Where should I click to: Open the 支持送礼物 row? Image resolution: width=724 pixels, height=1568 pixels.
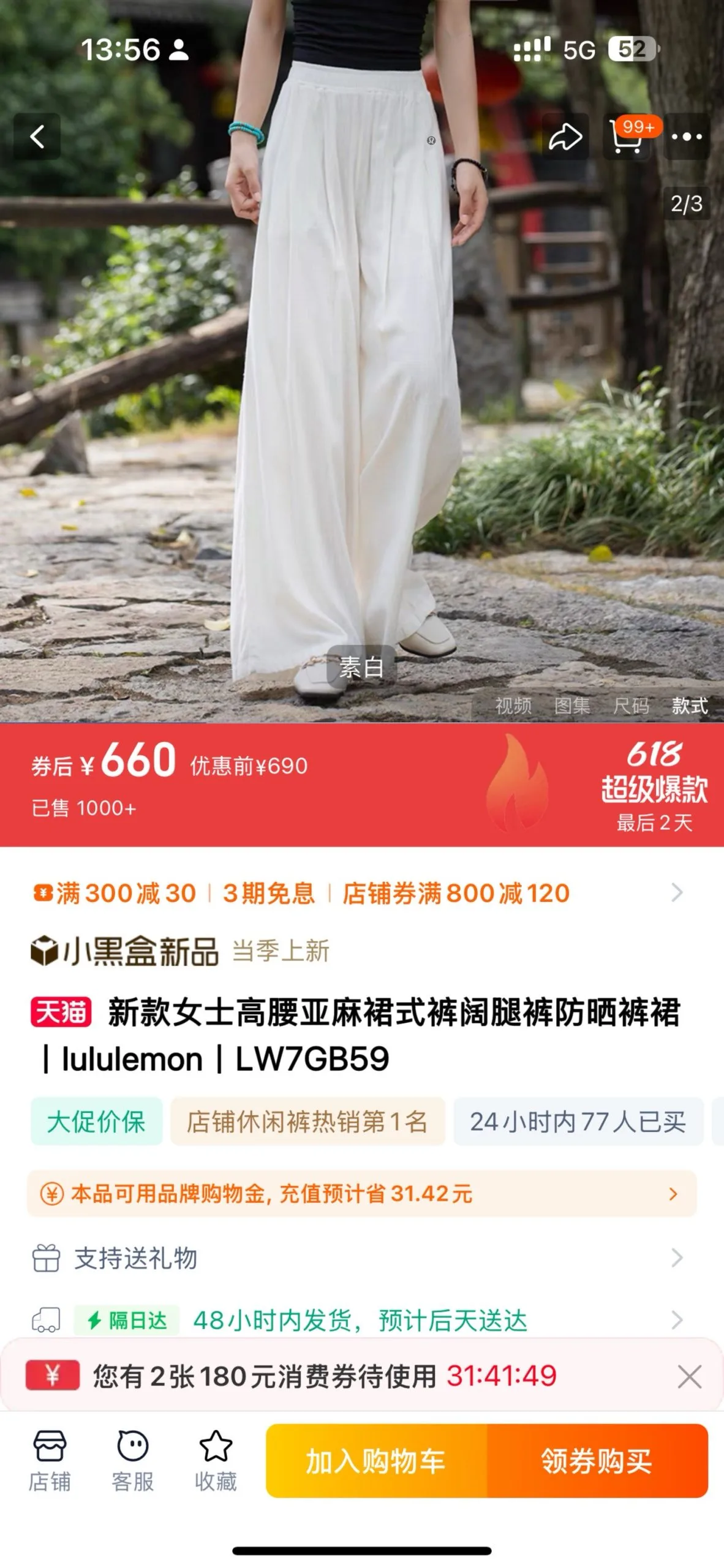361,1258
